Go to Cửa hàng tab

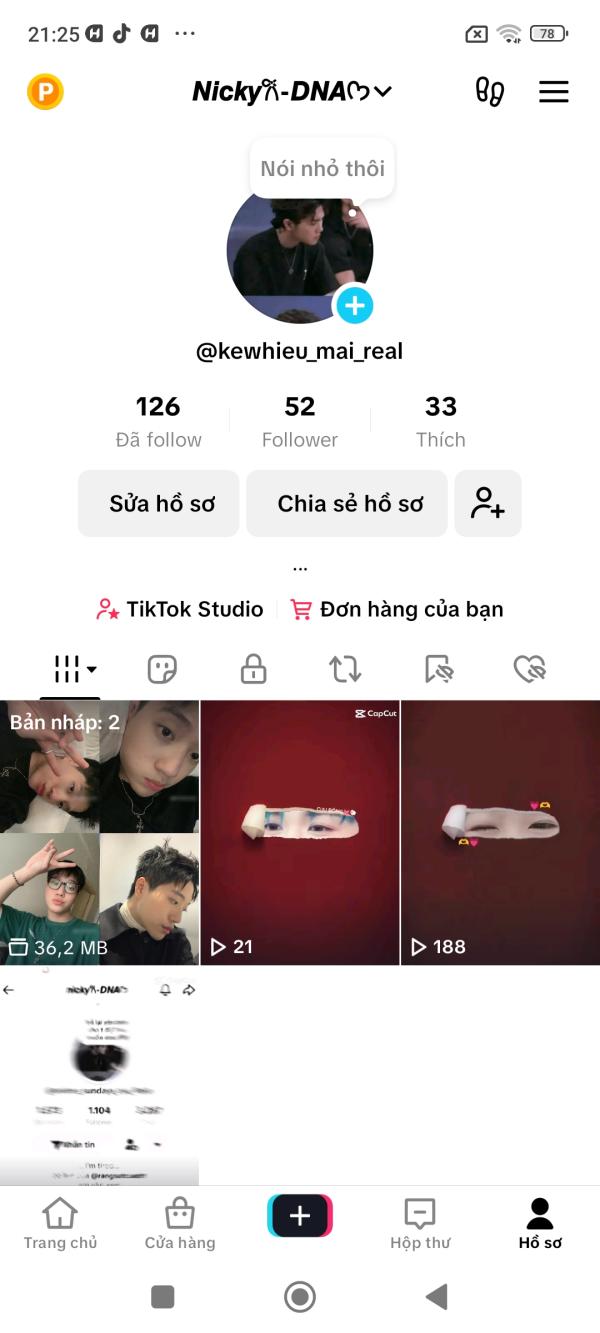point(180,1224)
